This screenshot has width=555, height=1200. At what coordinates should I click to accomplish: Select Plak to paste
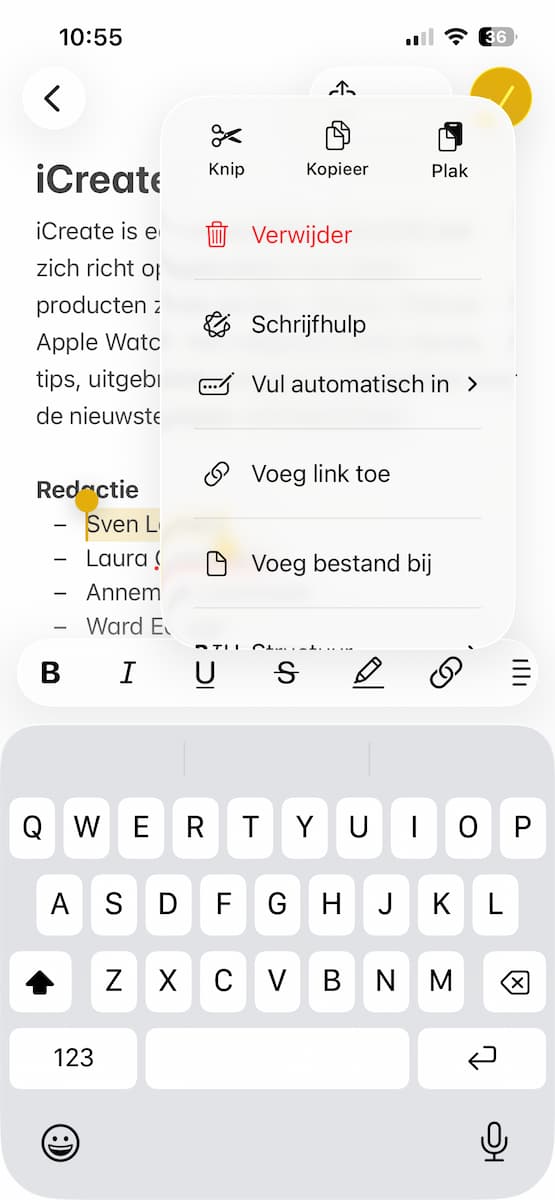pos(450,150)
